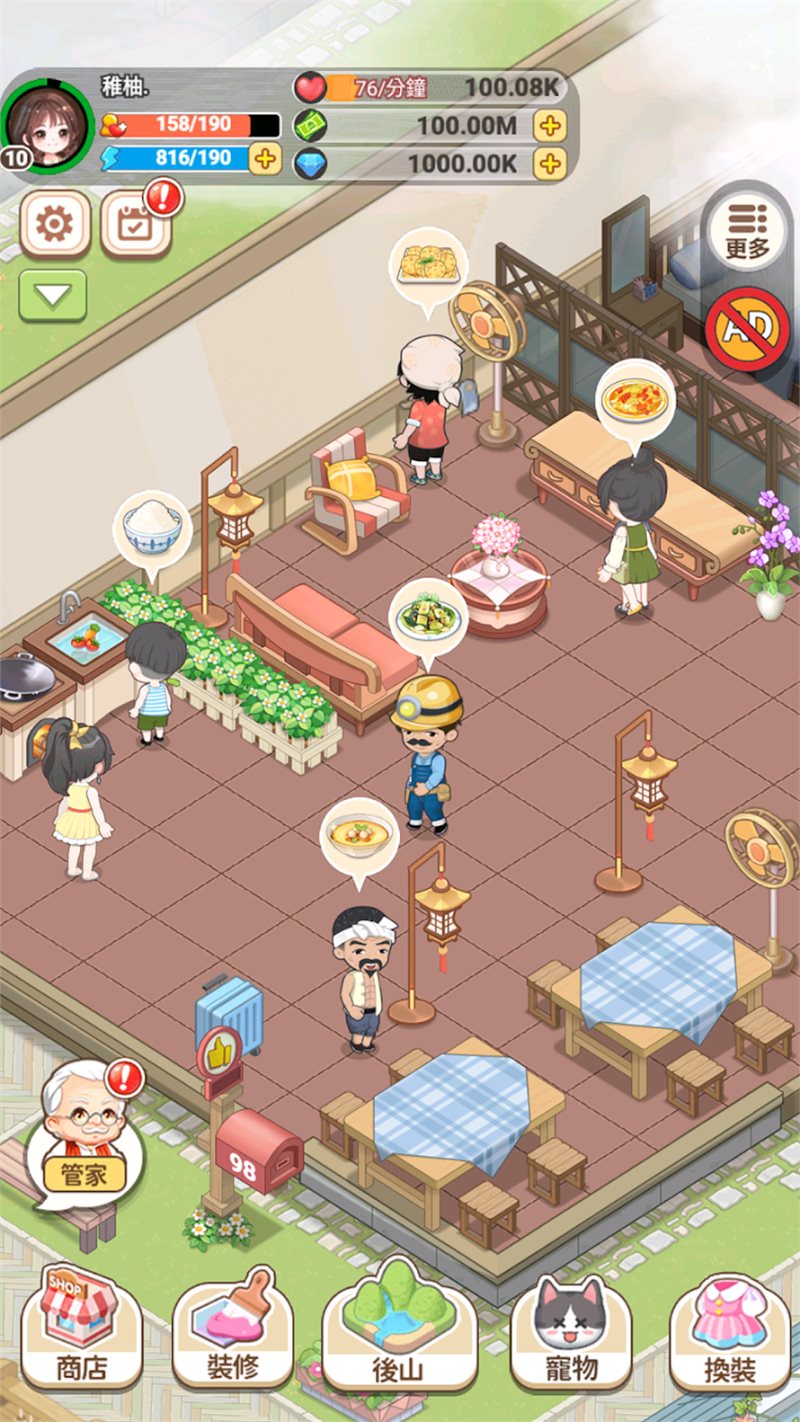Serve the rice bowl order bubble
The image size is (800, 1422).
click(153, 525)
